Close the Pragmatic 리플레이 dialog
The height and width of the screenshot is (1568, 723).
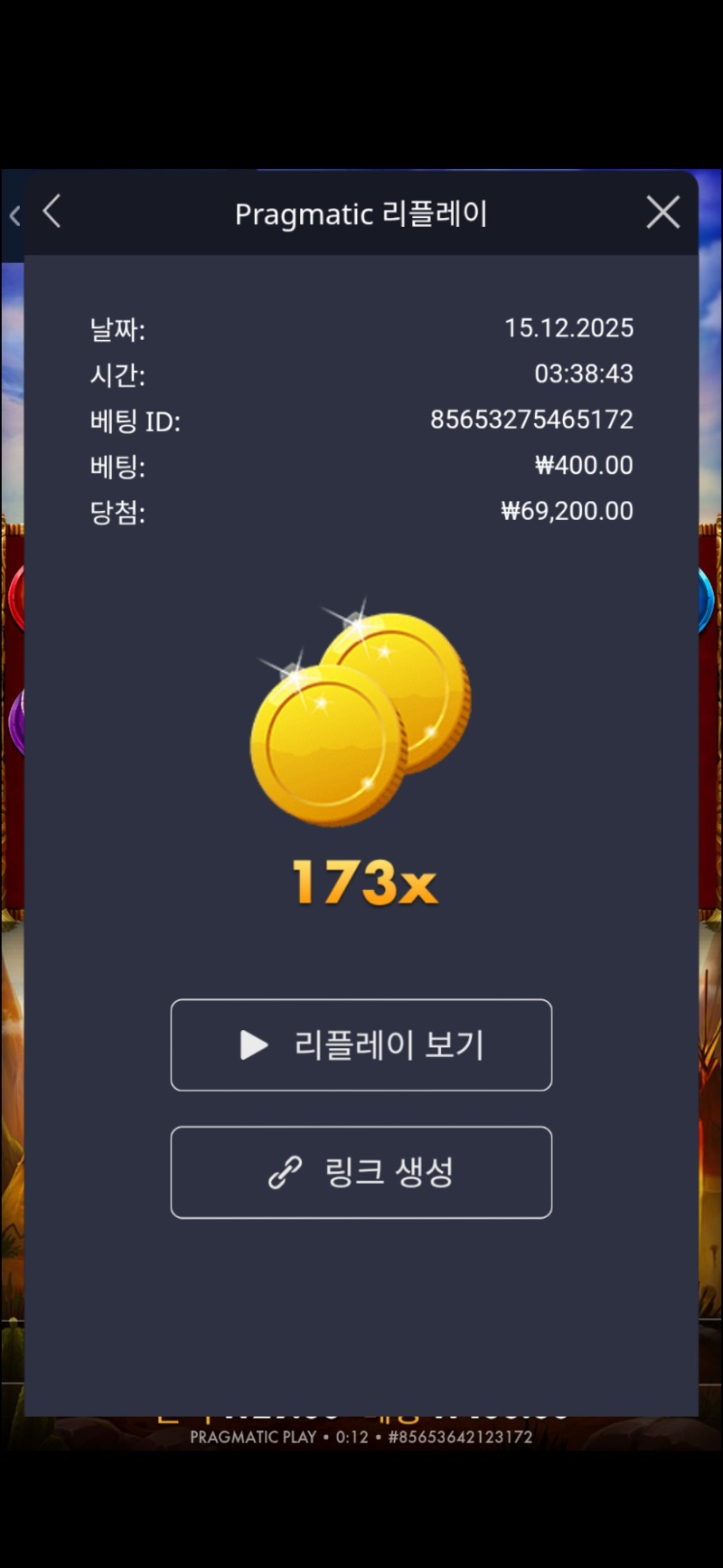[662, 213]
